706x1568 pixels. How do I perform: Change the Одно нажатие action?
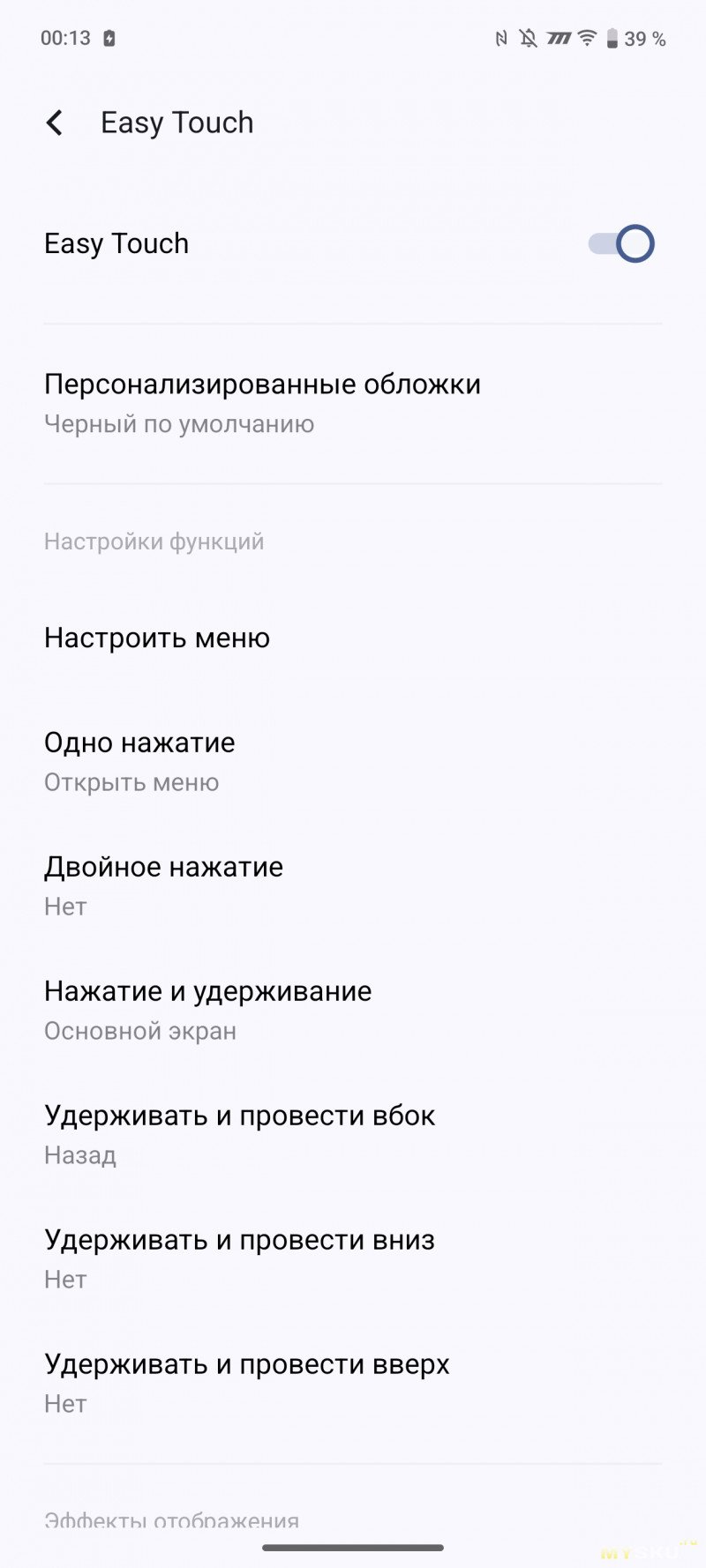pyautogui.click(x=353, y=761)
